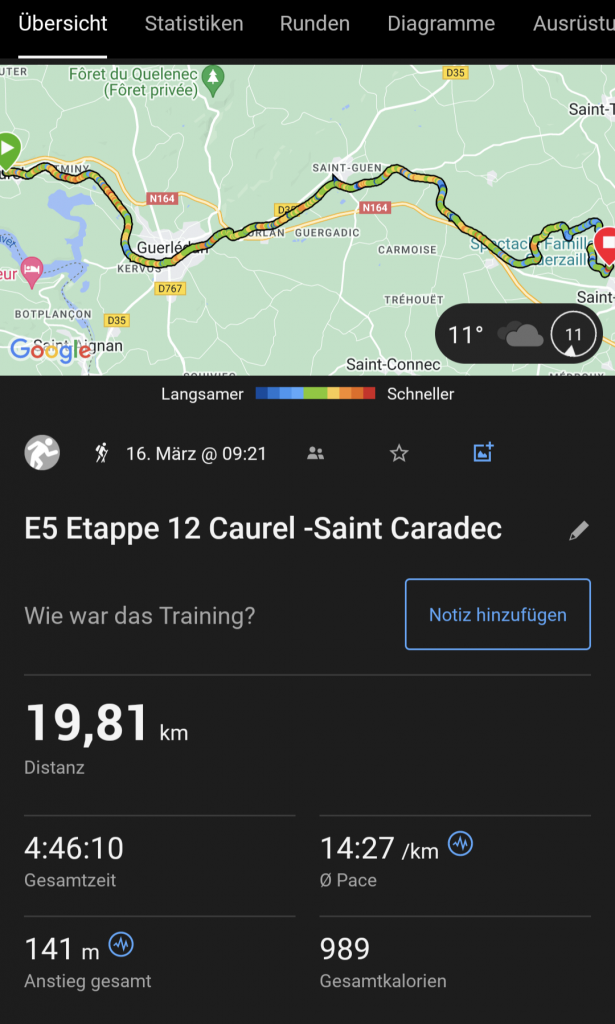615x1024 pixels.
Task: Go to the Ausrüstung tab
Action: pyautogui.click(x=573, y=24)
